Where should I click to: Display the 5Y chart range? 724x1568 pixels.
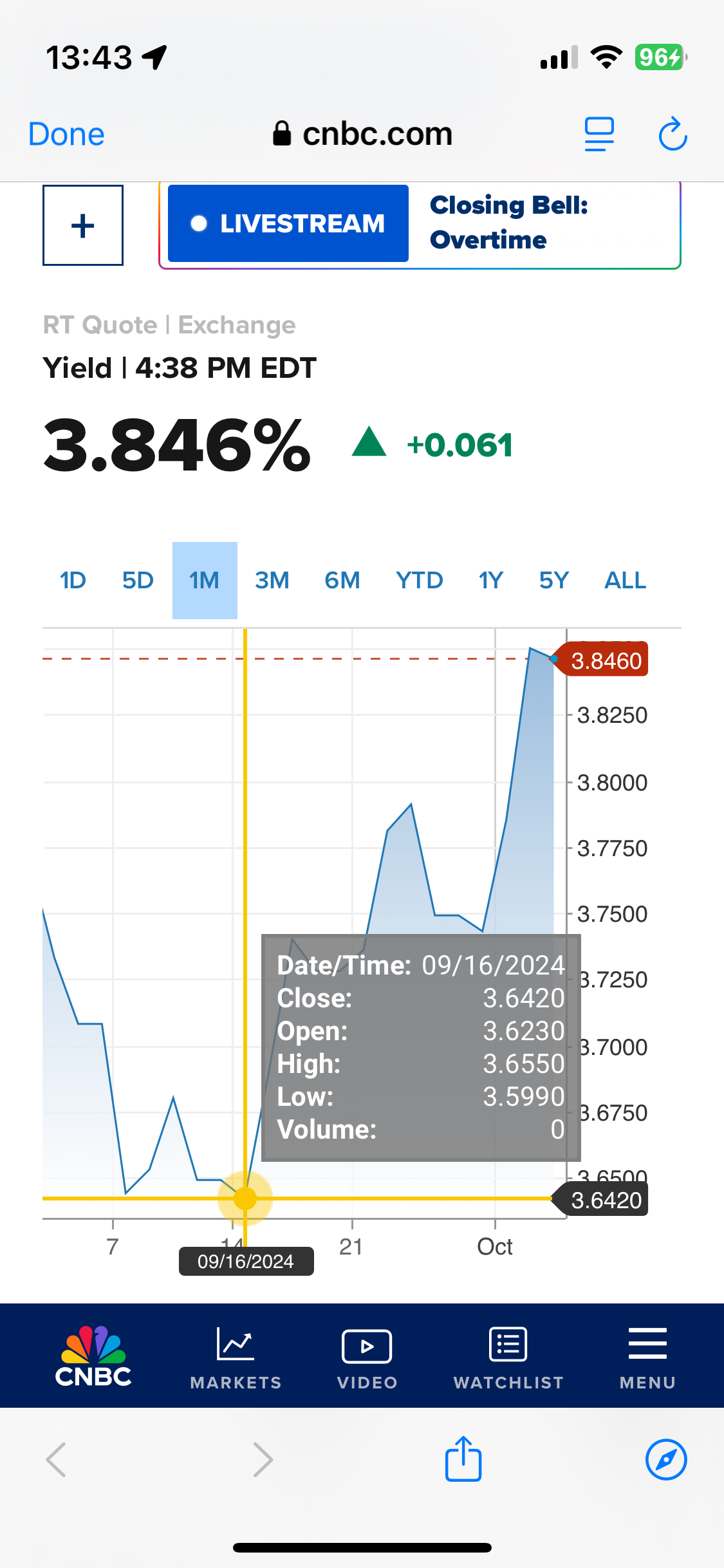pyautogui.click(x=554, y=581)
